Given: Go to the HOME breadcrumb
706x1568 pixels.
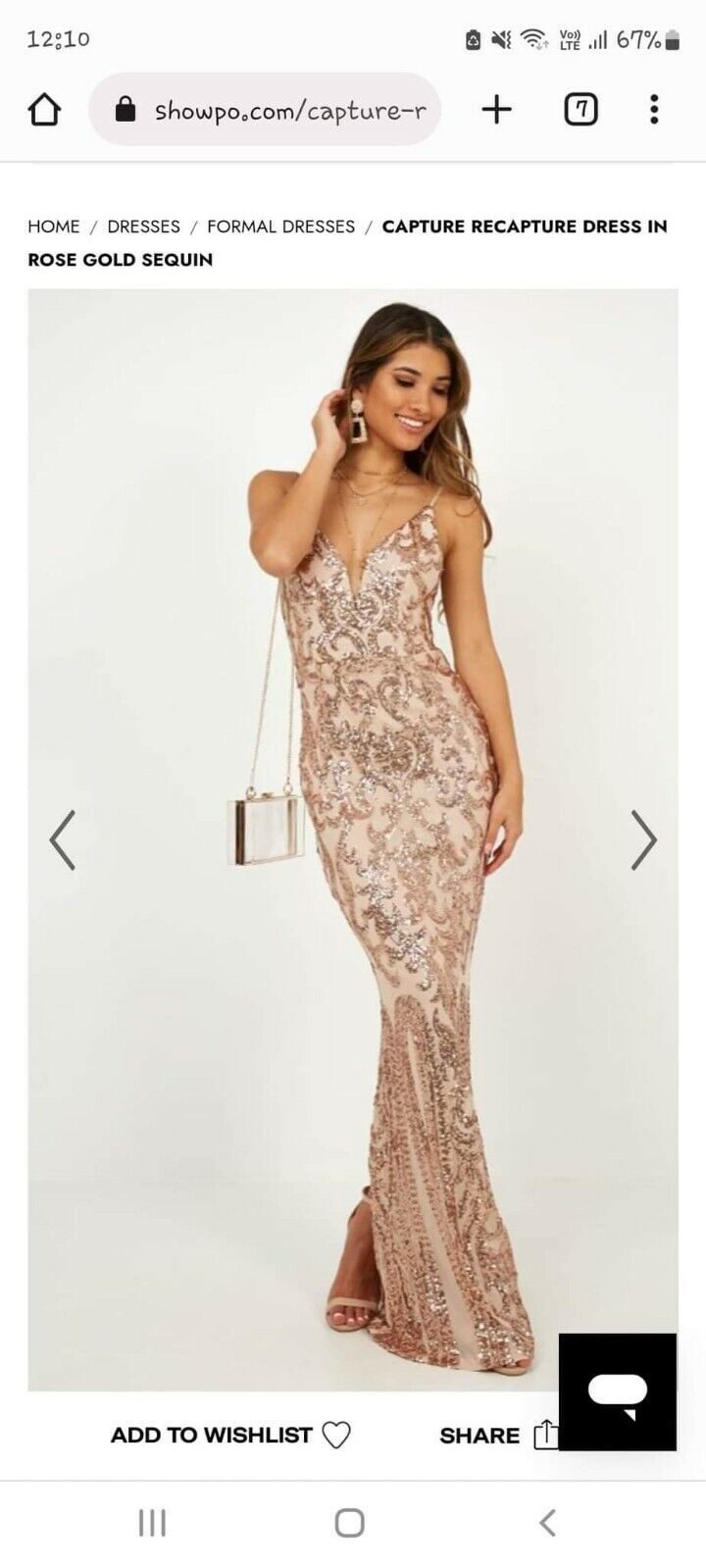Looking at the screenshot, I should [x=53, y=227].
